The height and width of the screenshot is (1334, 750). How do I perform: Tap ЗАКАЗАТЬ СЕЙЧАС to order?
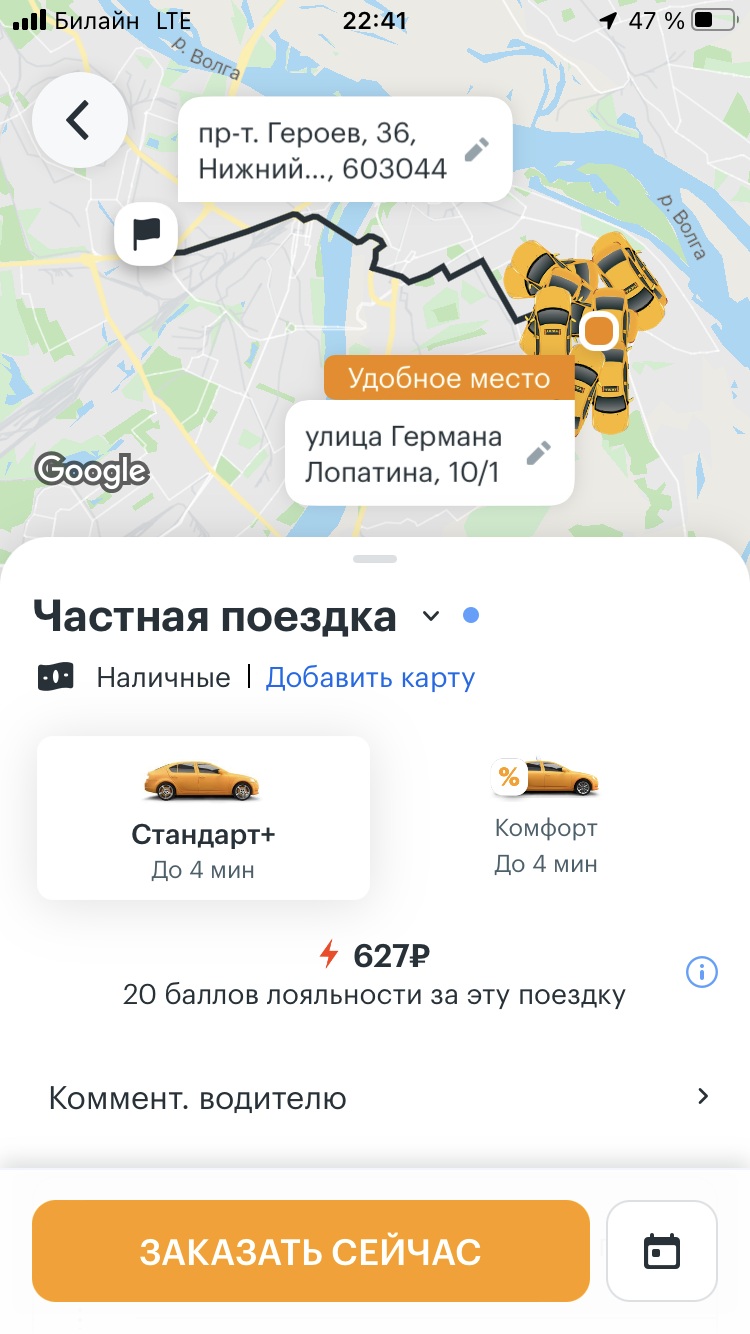(310, 1251)
